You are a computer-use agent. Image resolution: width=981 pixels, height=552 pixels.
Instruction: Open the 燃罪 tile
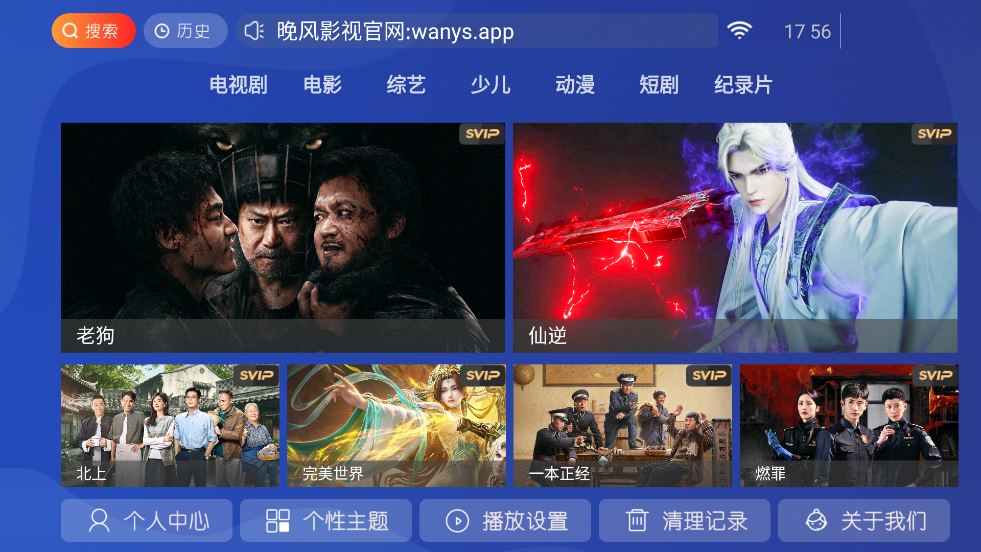pyautogui.click(x=848, y=425)
